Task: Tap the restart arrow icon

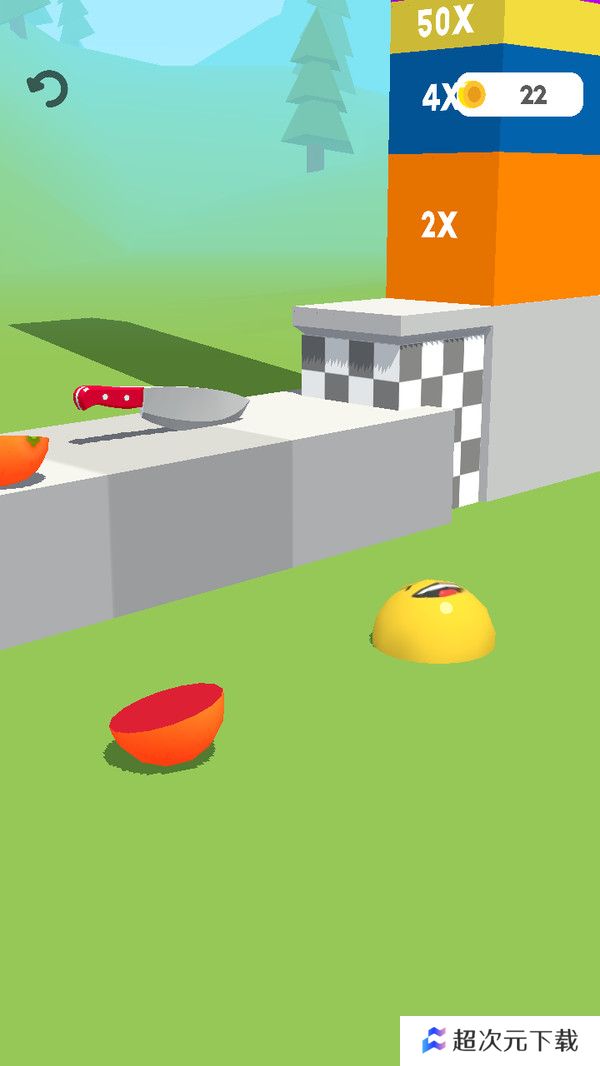Action: click(x=47, y=89)
